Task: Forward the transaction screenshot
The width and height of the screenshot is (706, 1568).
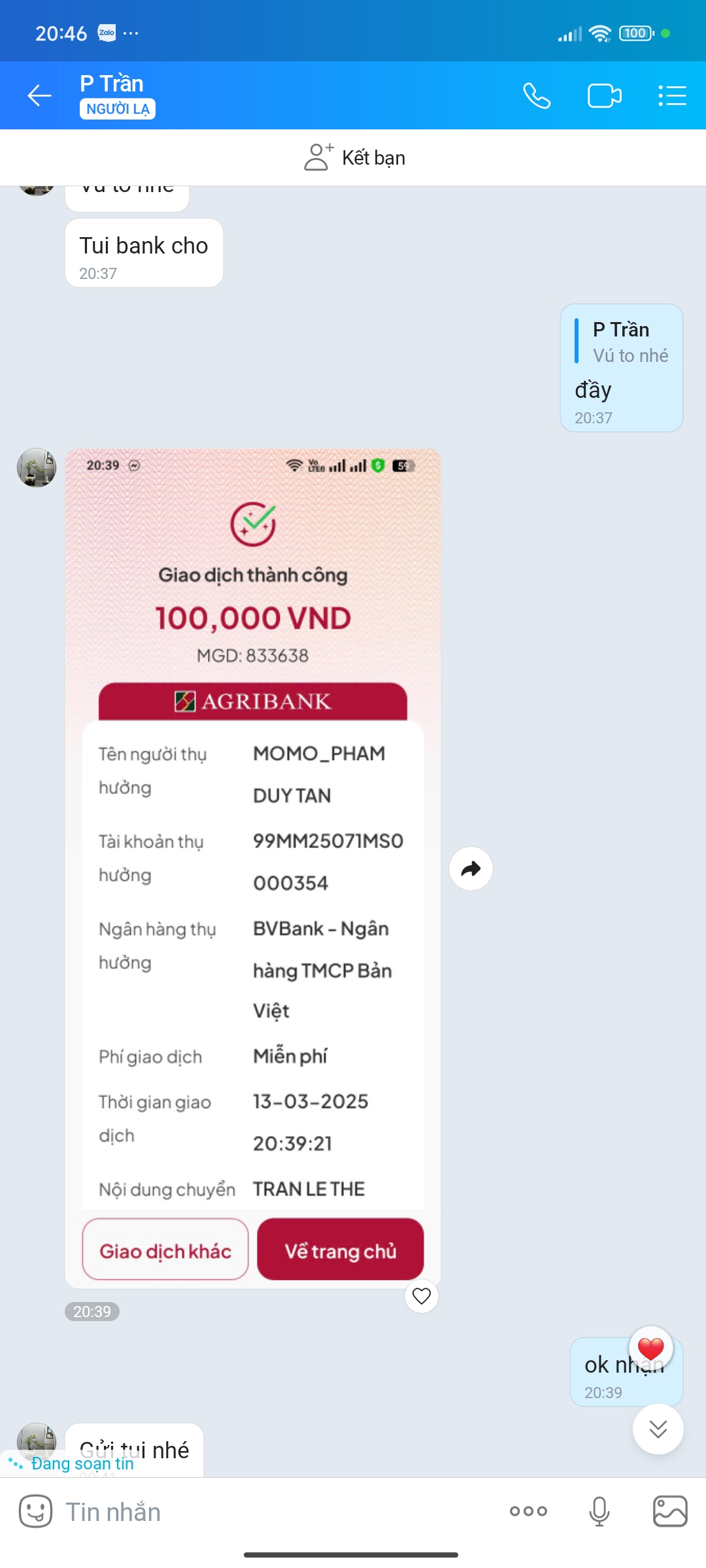Action: 471,868
